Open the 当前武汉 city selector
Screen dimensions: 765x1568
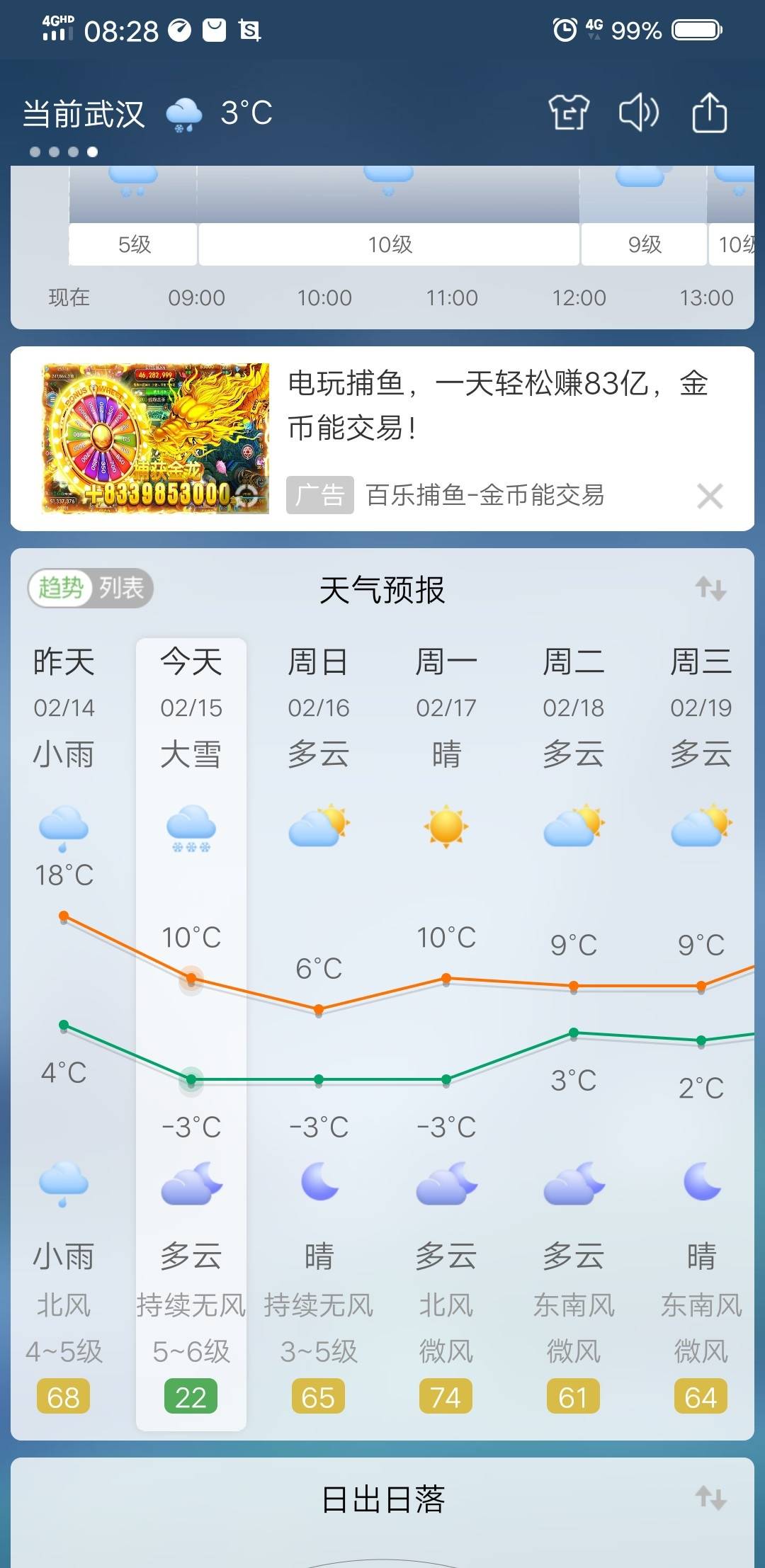pos(84,114)
